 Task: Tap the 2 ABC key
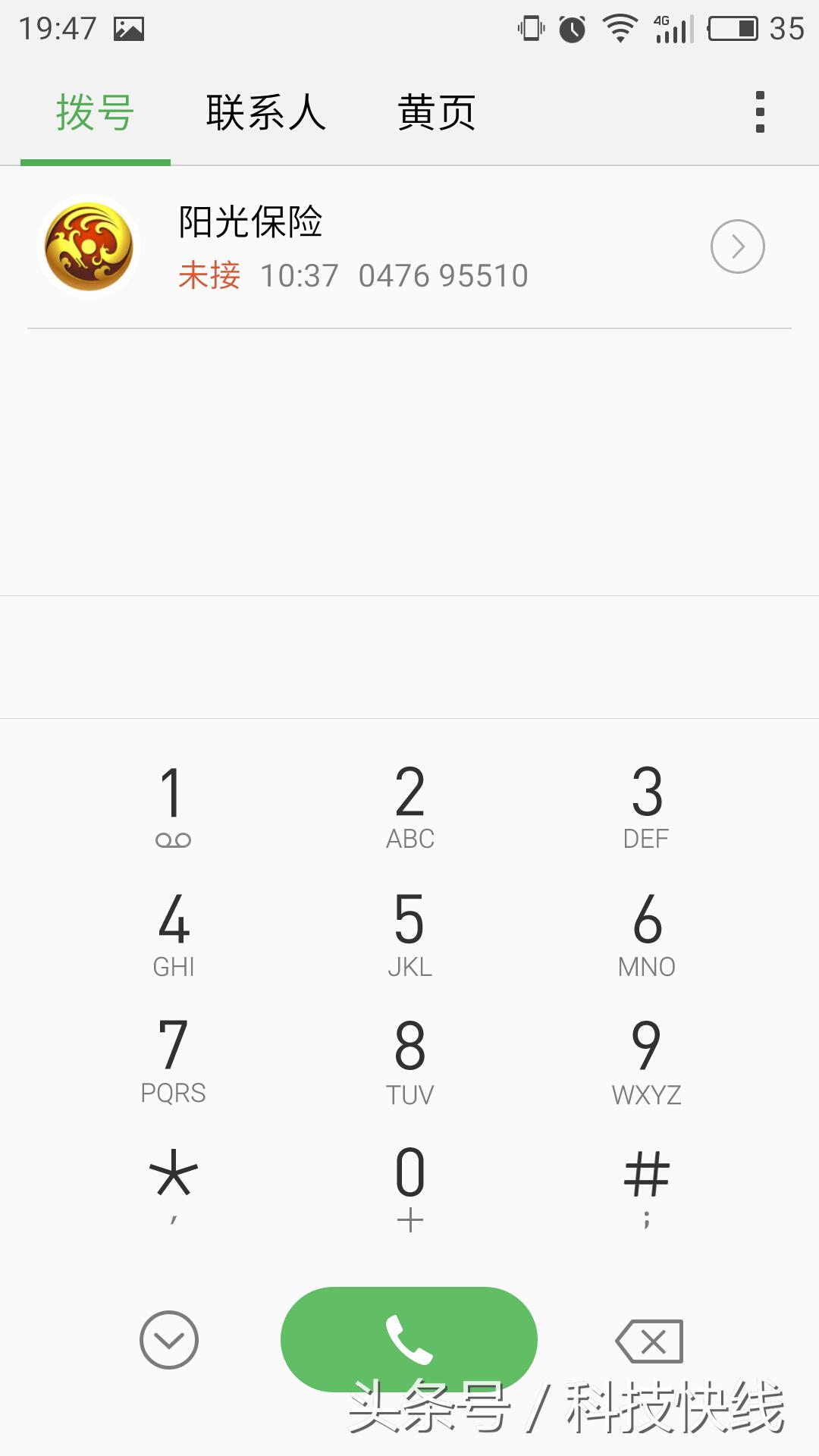click(x=409, y=804)
